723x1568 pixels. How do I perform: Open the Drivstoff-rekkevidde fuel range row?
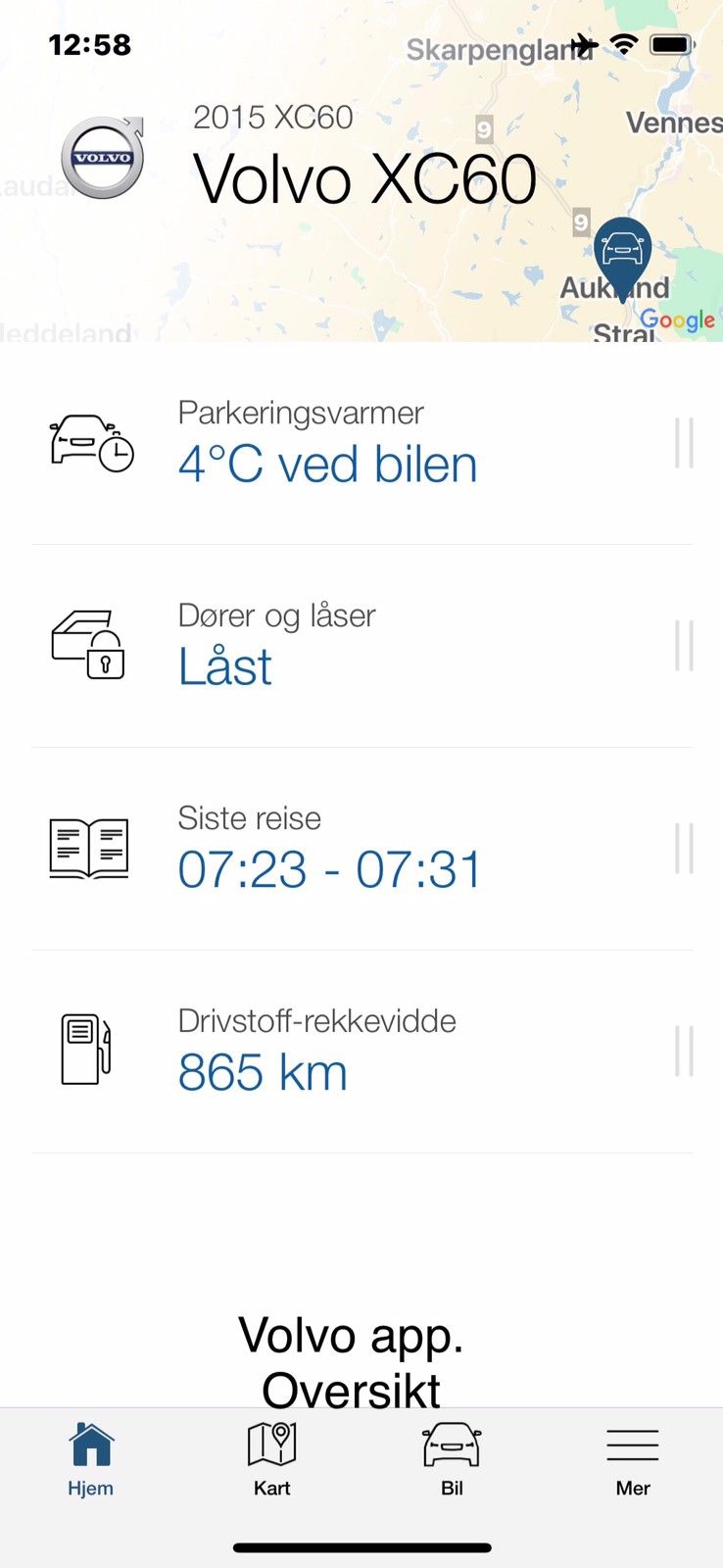(x=361, y=1052)
